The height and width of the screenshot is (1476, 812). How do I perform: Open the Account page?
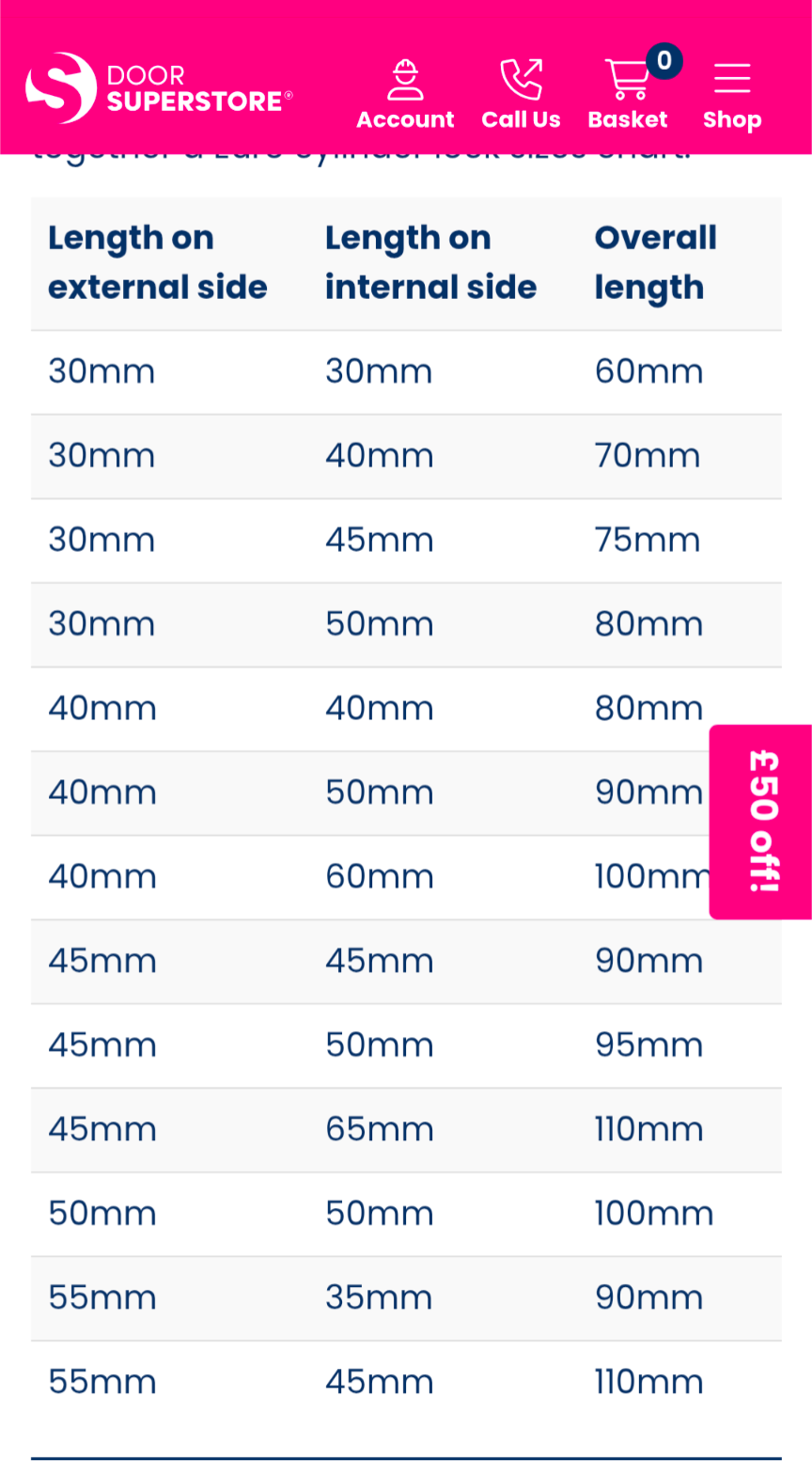(405, 94)
